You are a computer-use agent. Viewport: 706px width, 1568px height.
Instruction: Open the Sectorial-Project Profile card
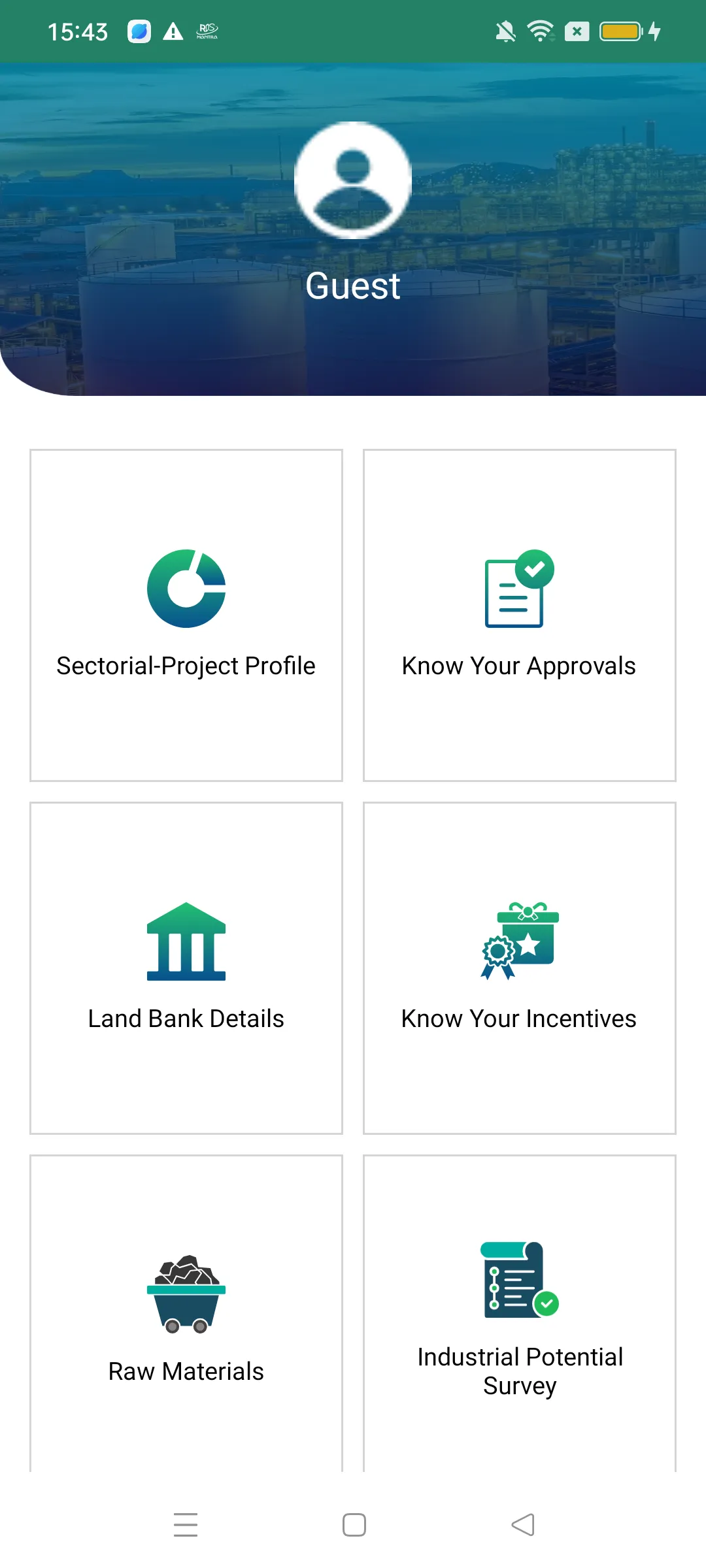186,615
